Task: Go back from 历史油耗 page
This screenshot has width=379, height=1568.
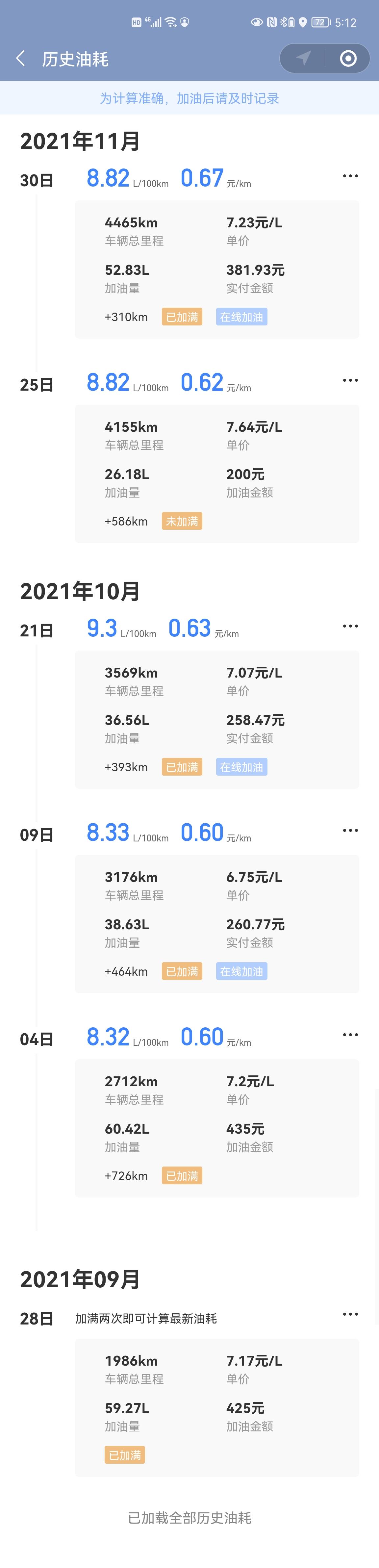Action: tap(21, 59)
